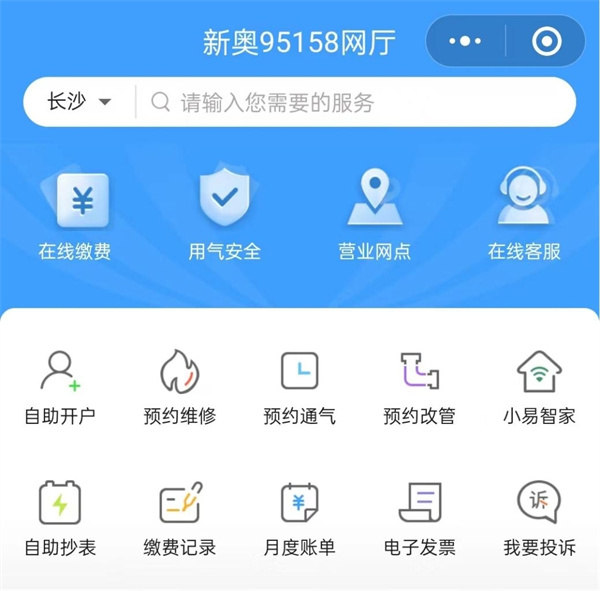Image resolution: width=600 pixels, height=591 pixels.
Task: Open 我要投诉 complaint form
Action: (539, 518)
